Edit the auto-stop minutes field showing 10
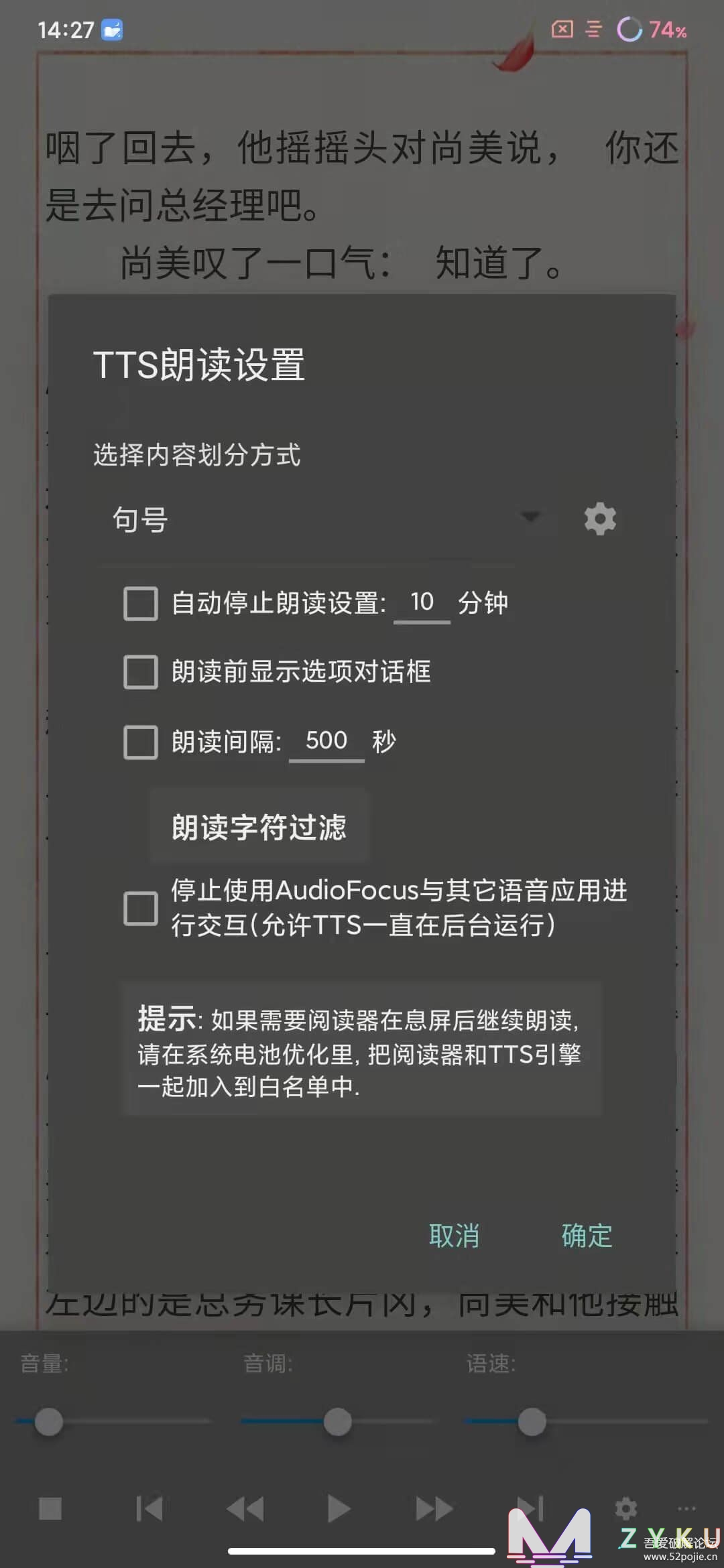The width and height of the screenshot is (724, 1568). coord(422,603)
